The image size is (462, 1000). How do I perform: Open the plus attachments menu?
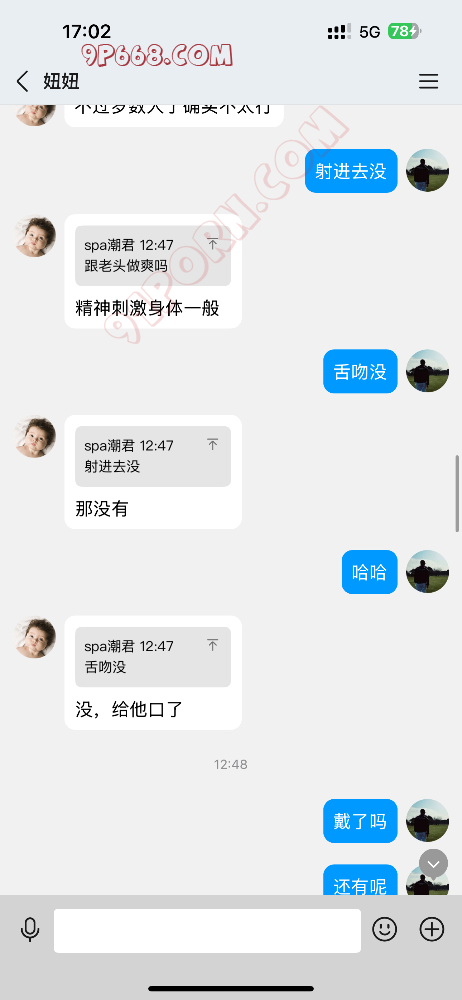tap(432, 930)
